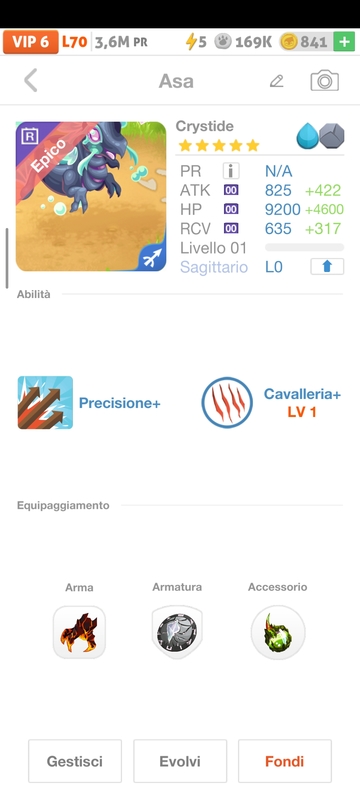Open the Arma equipment slot
This screenshot has width=360, height=800.
[x=79, y=633]
